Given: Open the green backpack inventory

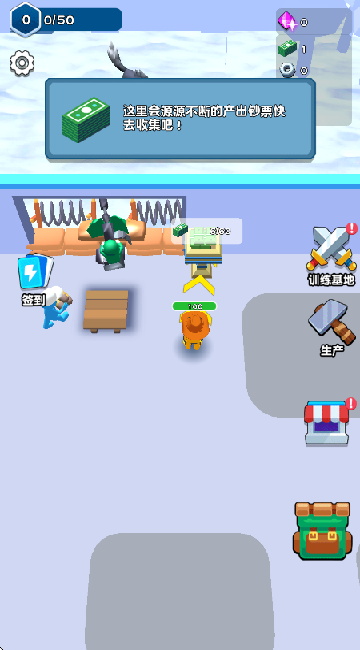Looking at the screenshot, I should 322,530.
